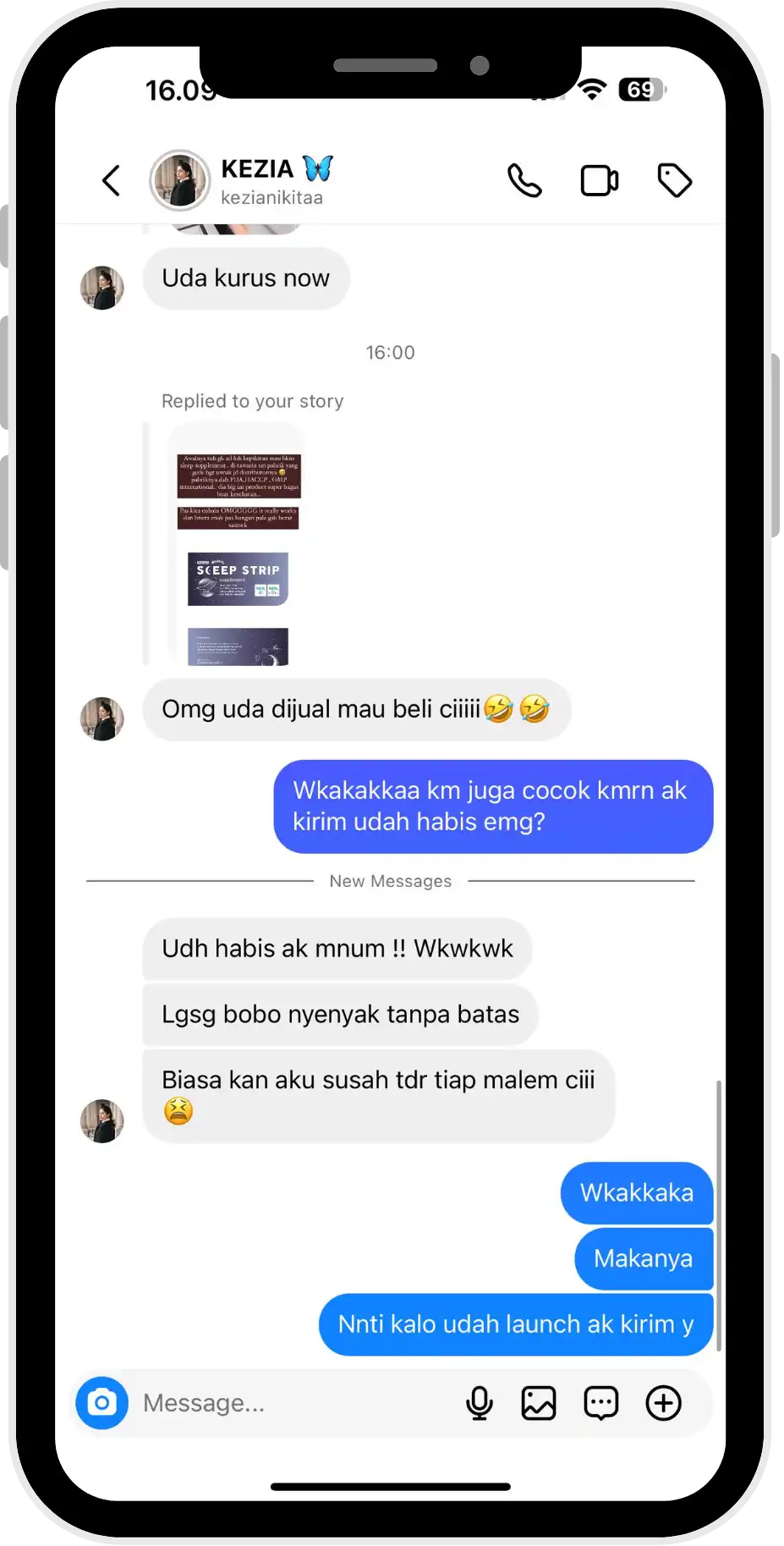Screen dimensions: 784x1546
Task: Go back to the inbox list
Action: [111, 180]
